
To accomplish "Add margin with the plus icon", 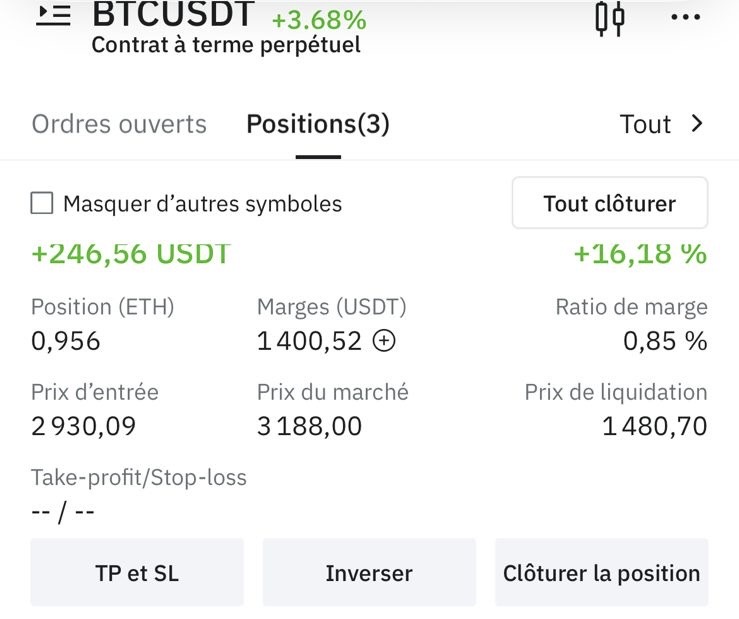I will pos(384,341).
